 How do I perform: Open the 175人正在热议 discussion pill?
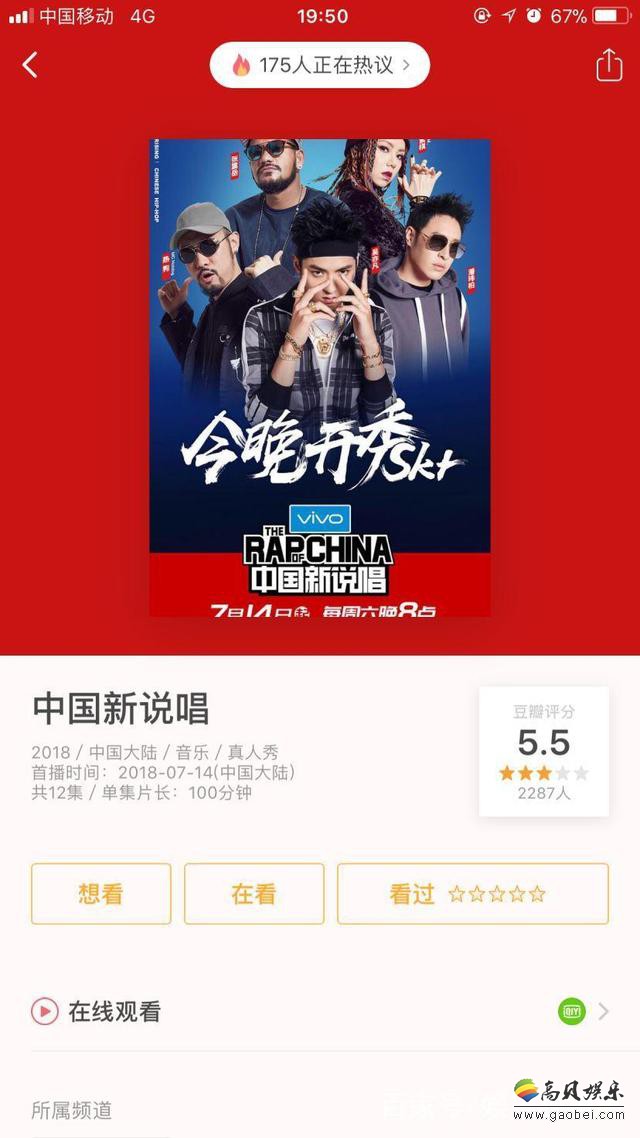pyautogui.click(x=320, y=66)
